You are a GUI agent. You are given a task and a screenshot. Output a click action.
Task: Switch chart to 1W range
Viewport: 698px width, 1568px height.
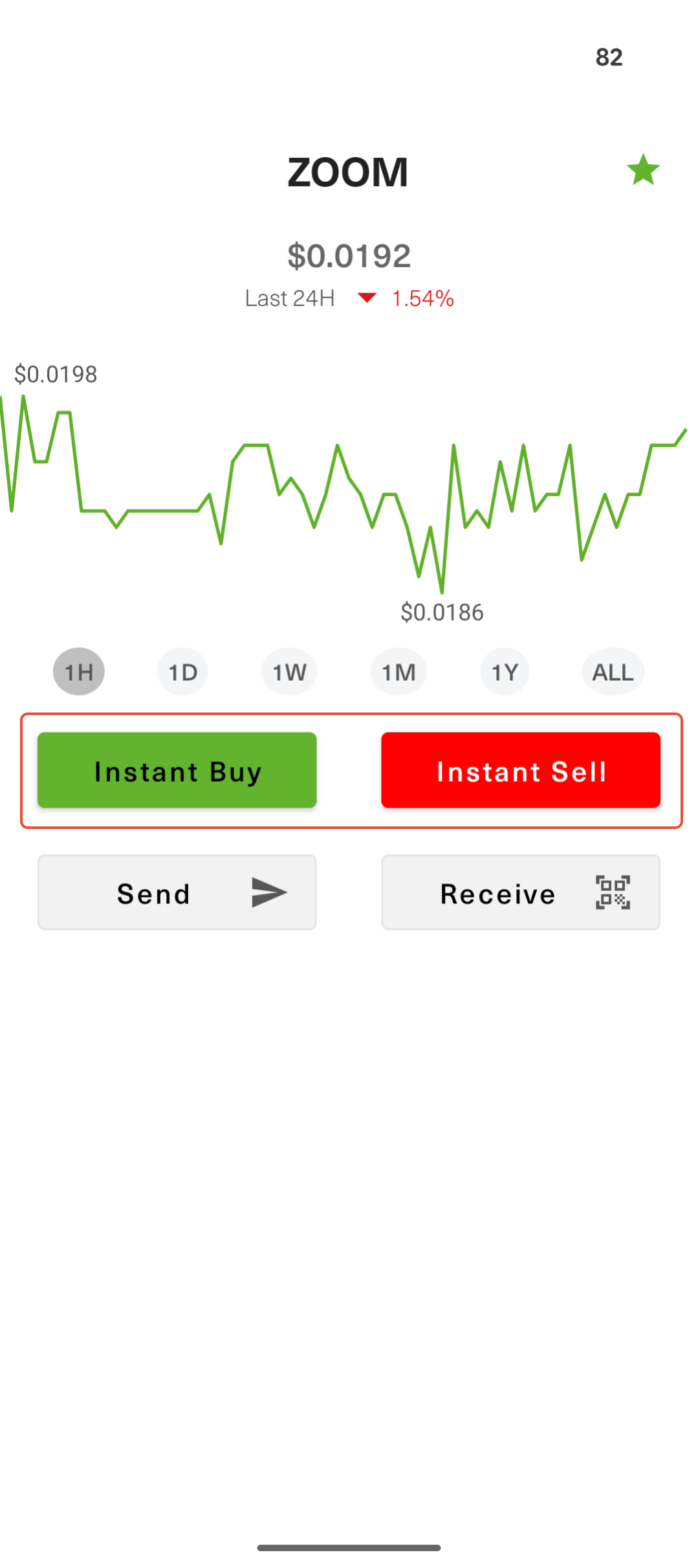point(289,672)
